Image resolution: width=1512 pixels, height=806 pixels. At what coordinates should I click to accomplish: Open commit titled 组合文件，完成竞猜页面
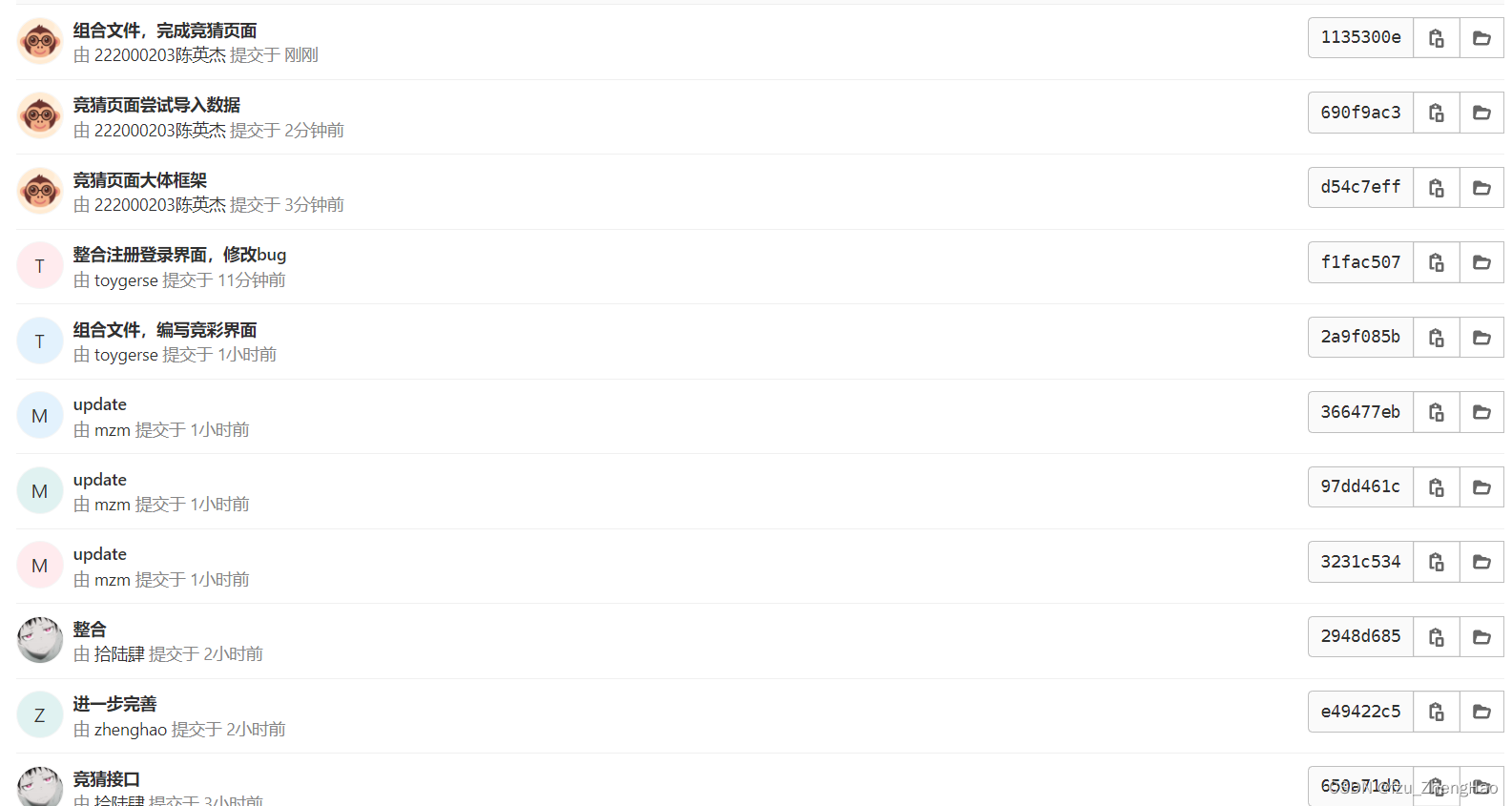(x=165, y=31)
